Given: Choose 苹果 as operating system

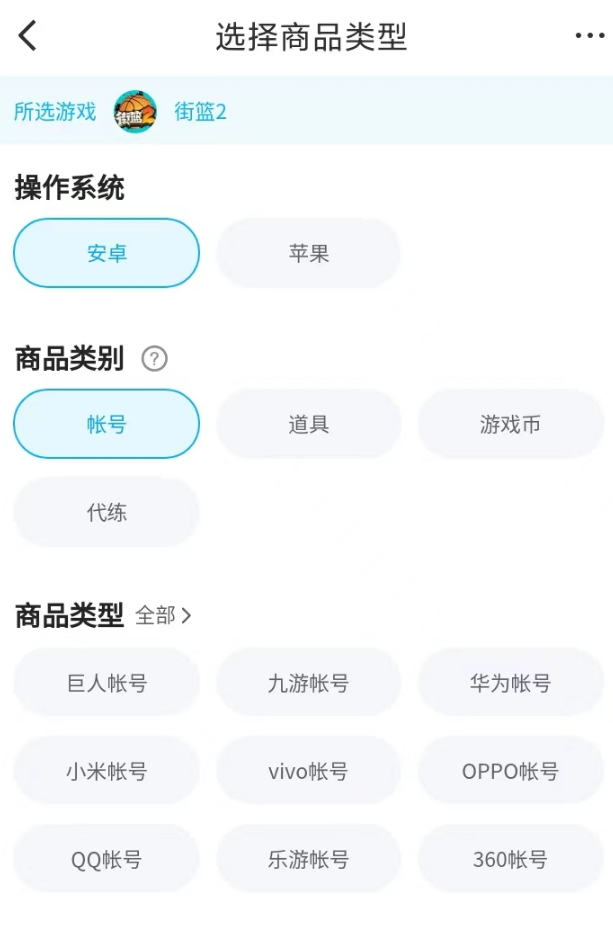Looking at the screenshot, I should (308, 253).
